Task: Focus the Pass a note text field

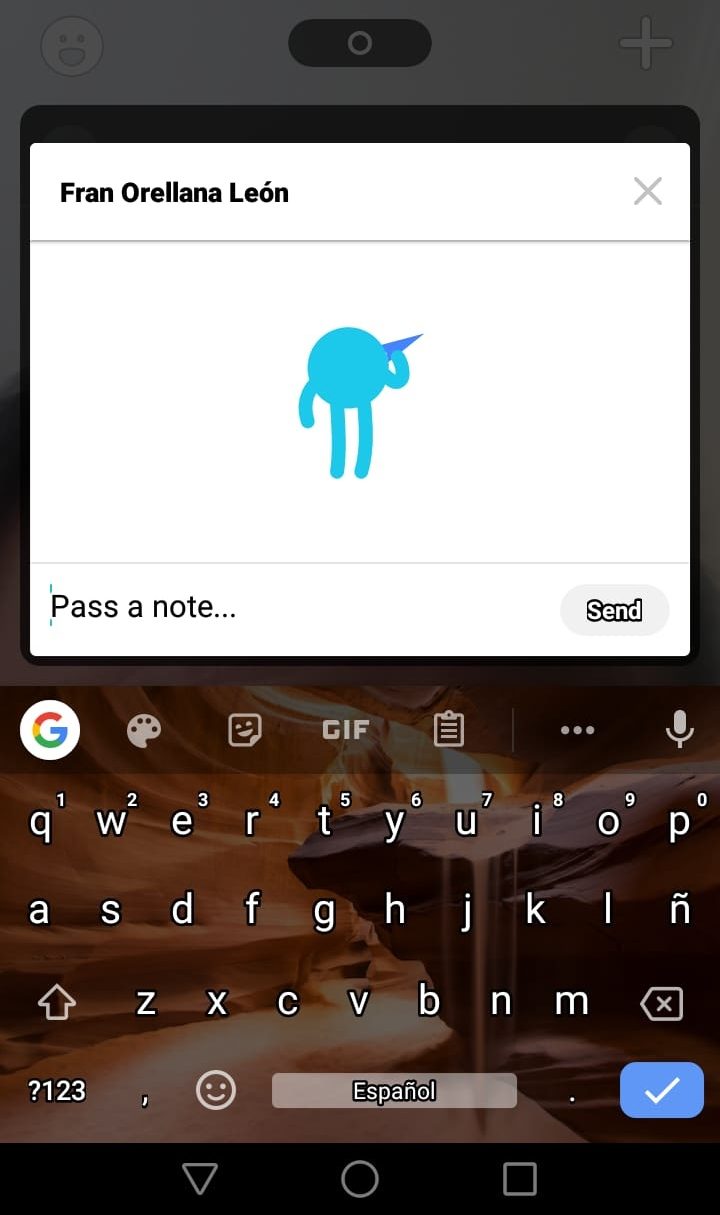Action: point(290,607)
